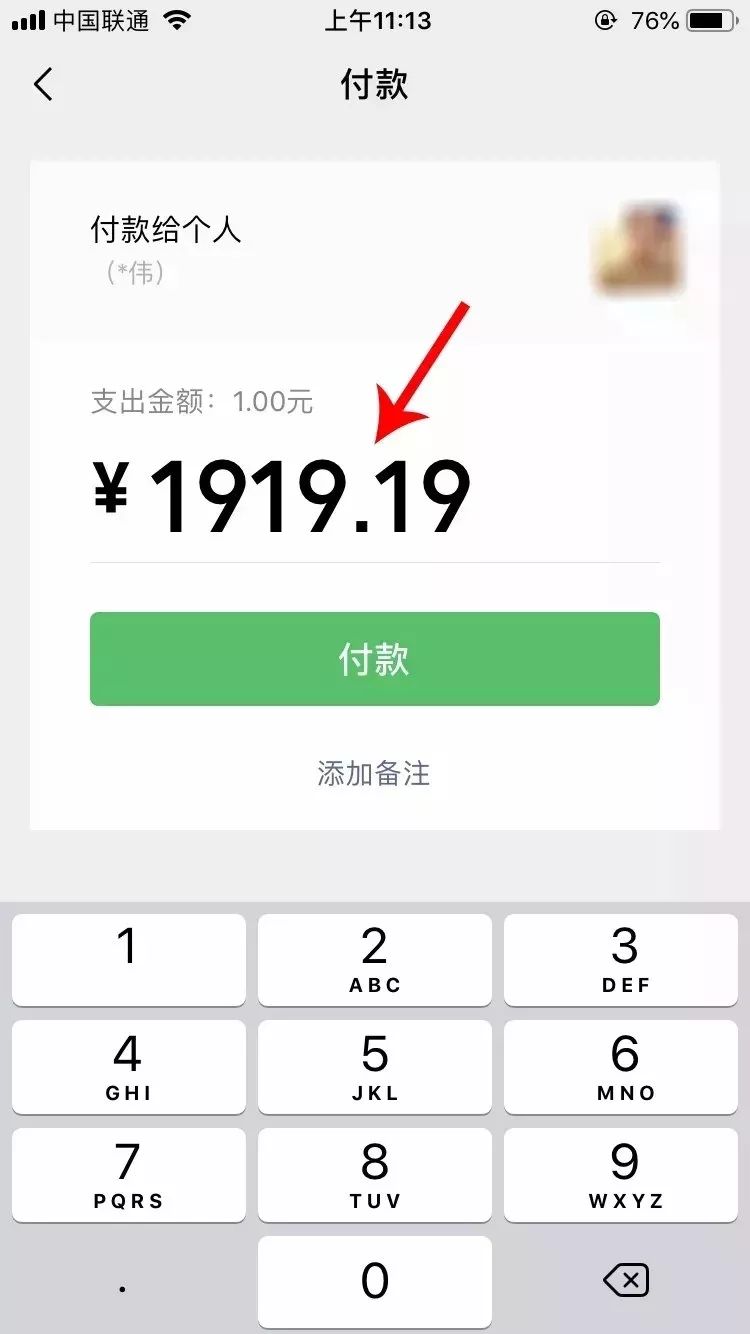Tap the 7 key on the keypad
The height and width of the screenshot is (1334, 750).
[x=128, y=1175]
